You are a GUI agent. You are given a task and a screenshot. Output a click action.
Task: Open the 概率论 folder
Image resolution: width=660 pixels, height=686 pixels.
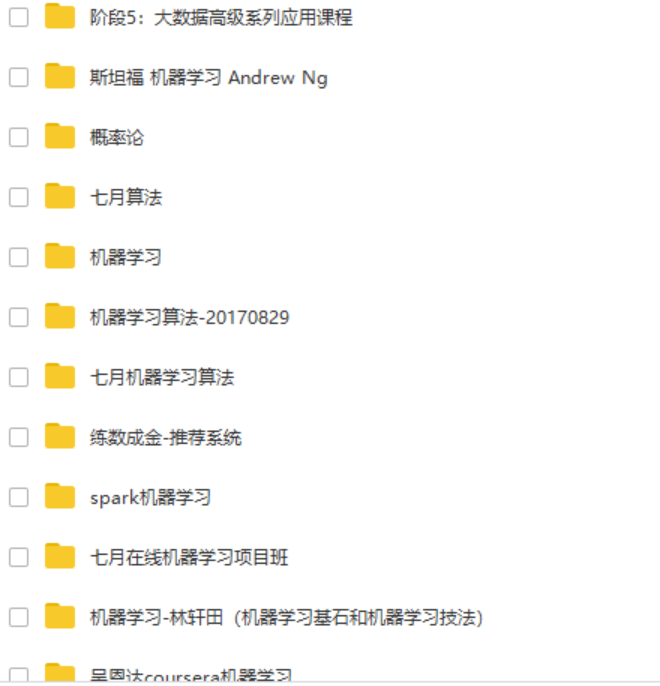(x=117, y=137)
